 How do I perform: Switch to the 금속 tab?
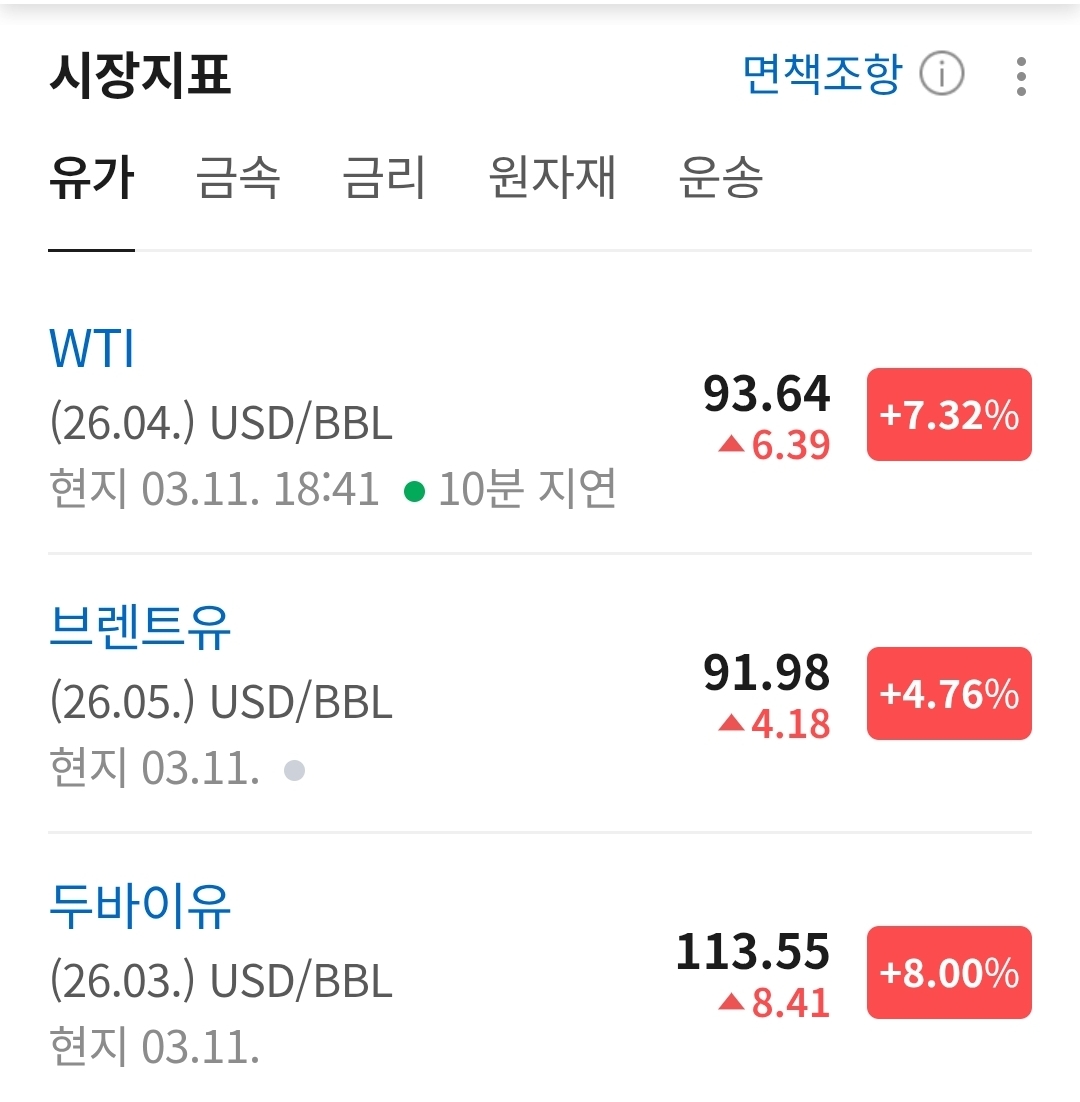238,179
